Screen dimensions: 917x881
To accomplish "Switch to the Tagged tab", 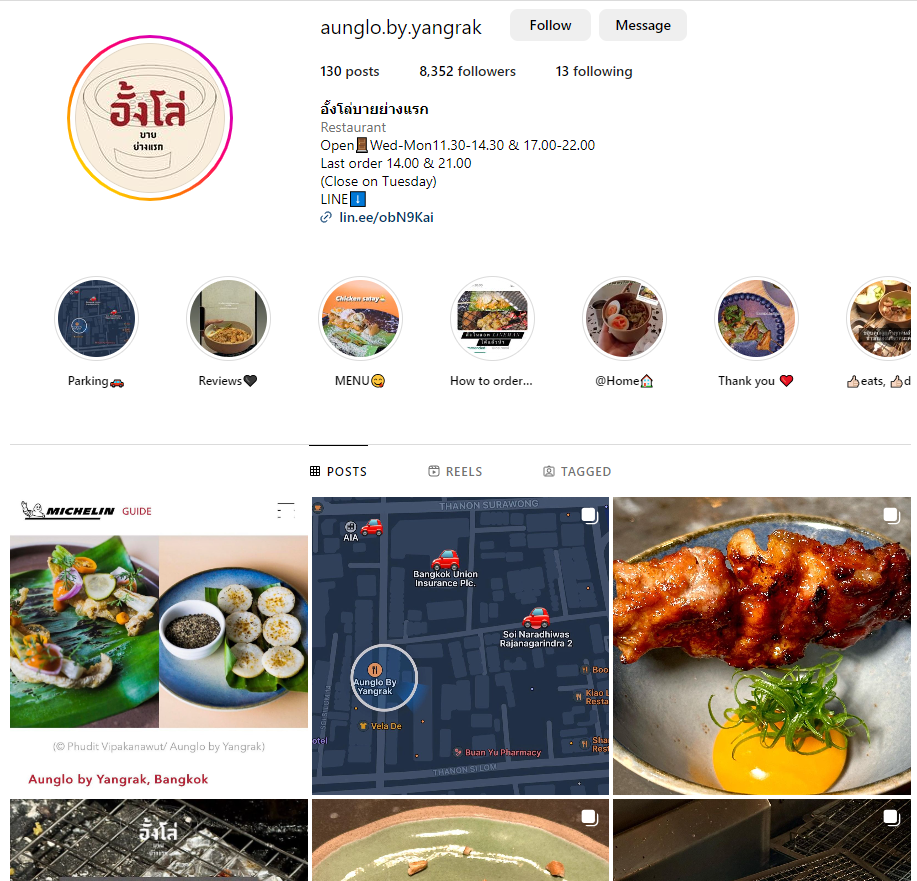I will pyautogui.click(x=577, y=472).
